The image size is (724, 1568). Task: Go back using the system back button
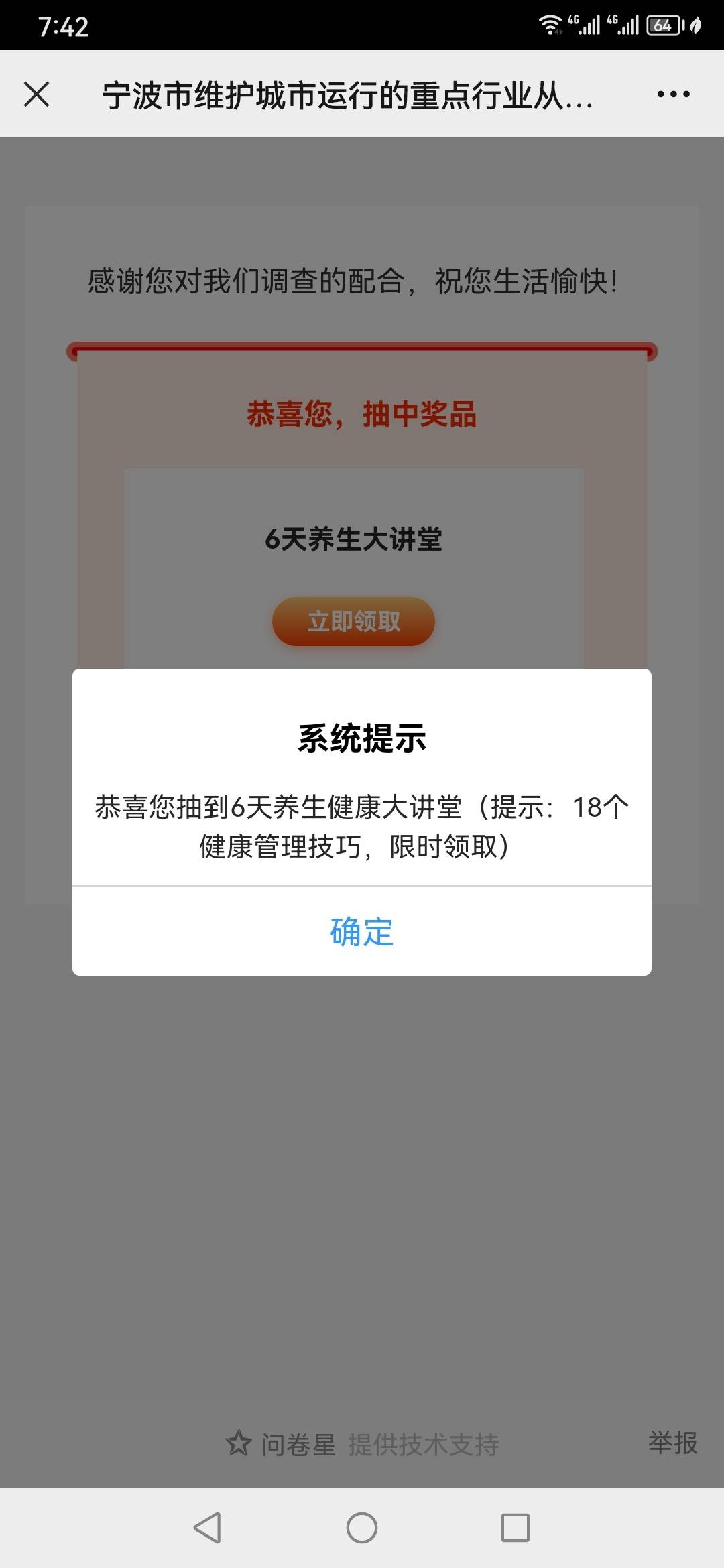pos(207,1528)
